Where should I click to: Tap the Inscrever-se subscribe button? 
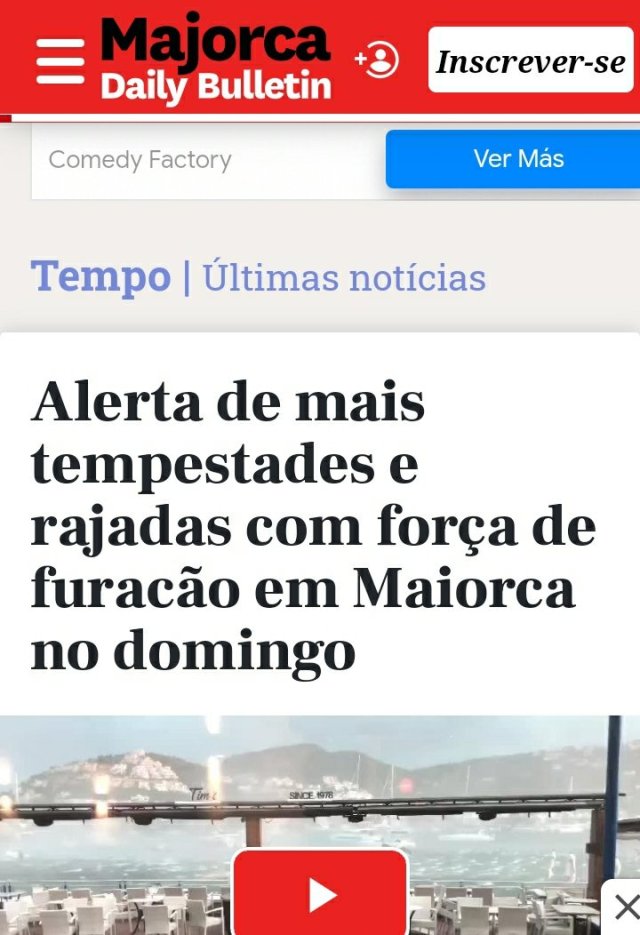pos(531,61)
